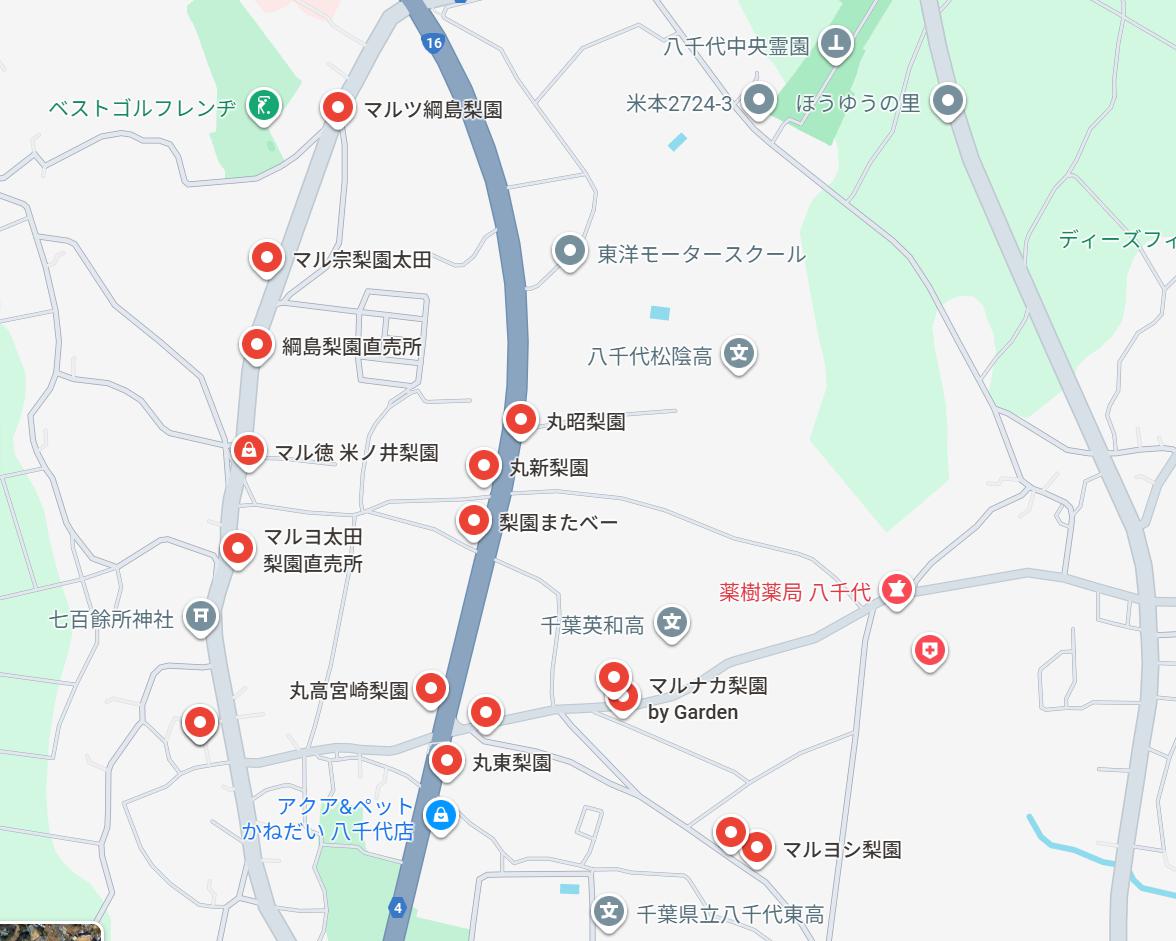The image size is (1176, 941).
Task: Tap the 東洋モータースクール place pin
Action: coord(570,251)
